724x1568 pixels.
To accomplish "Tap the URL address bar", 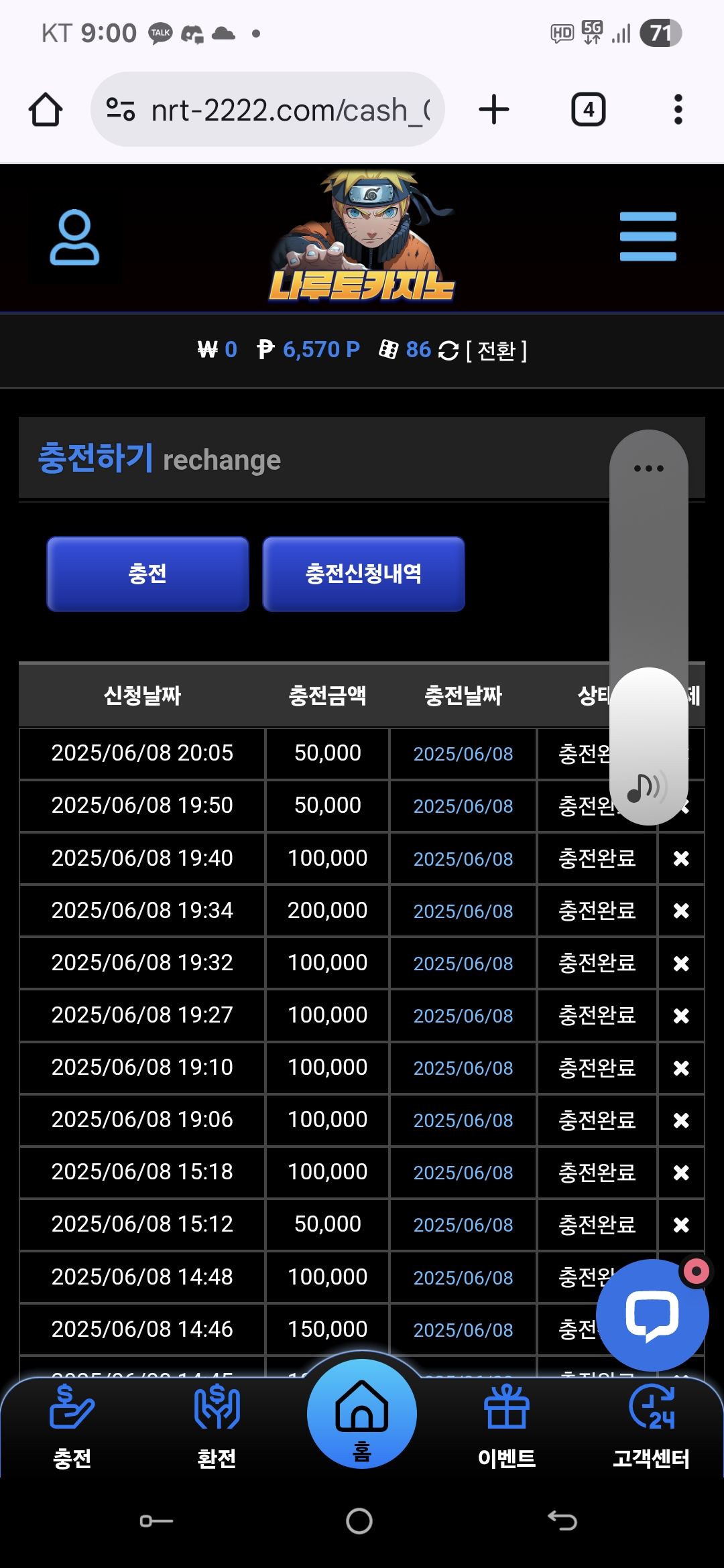I will coord(267,109).
